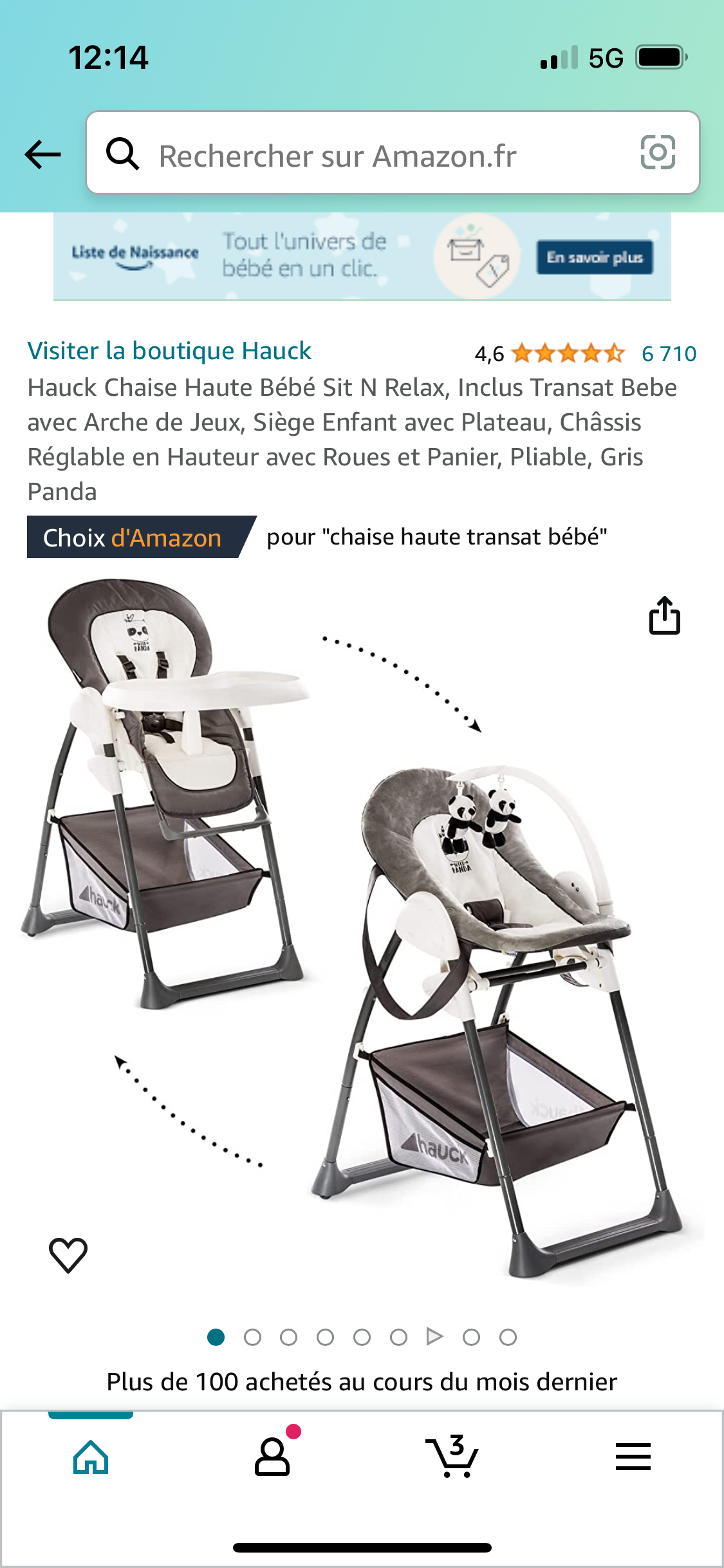Open the hamburger menu tab

click(633, 1457)
